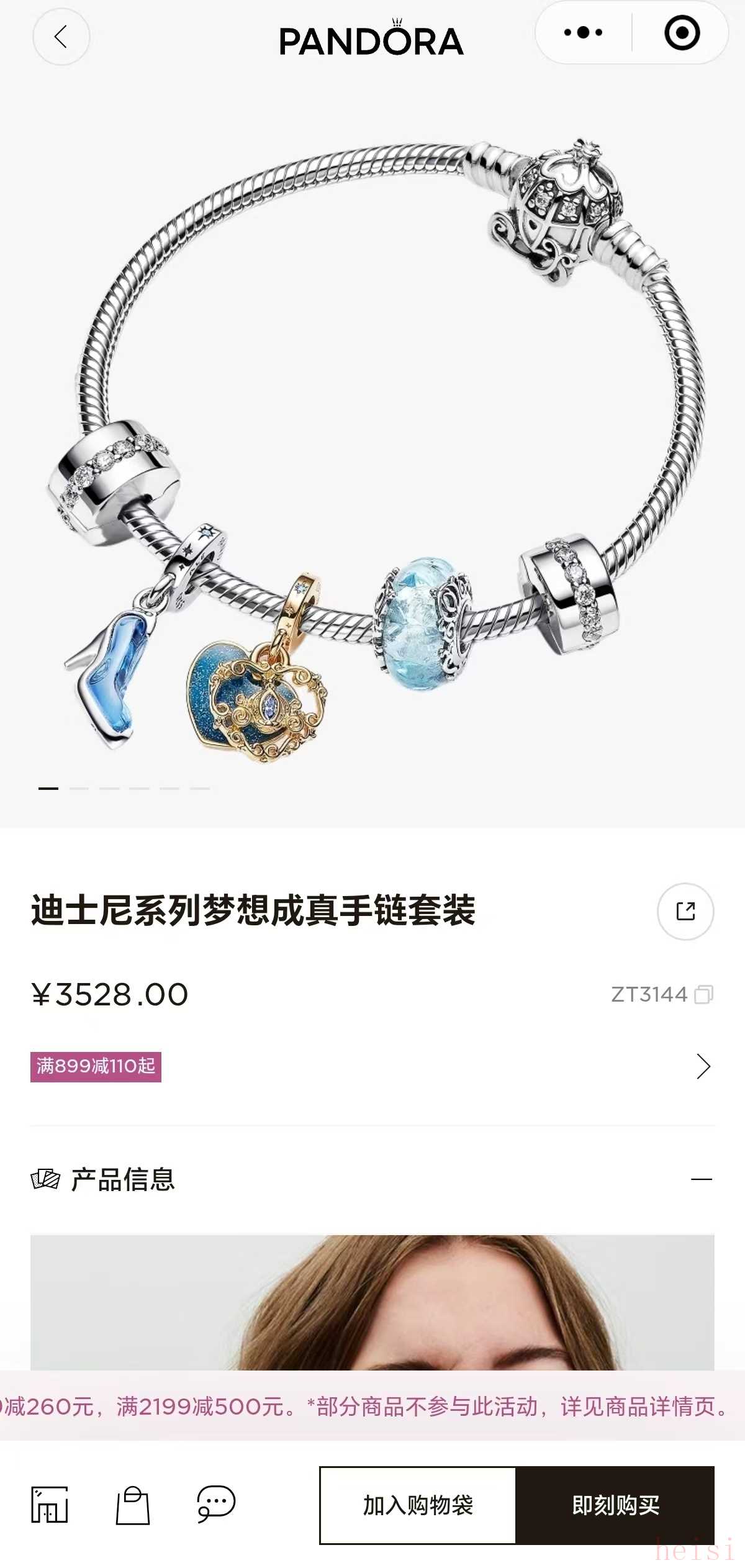Tap 加入购物袋 to add to bag
745x1568 pixels.
[x=418, y=1505]
